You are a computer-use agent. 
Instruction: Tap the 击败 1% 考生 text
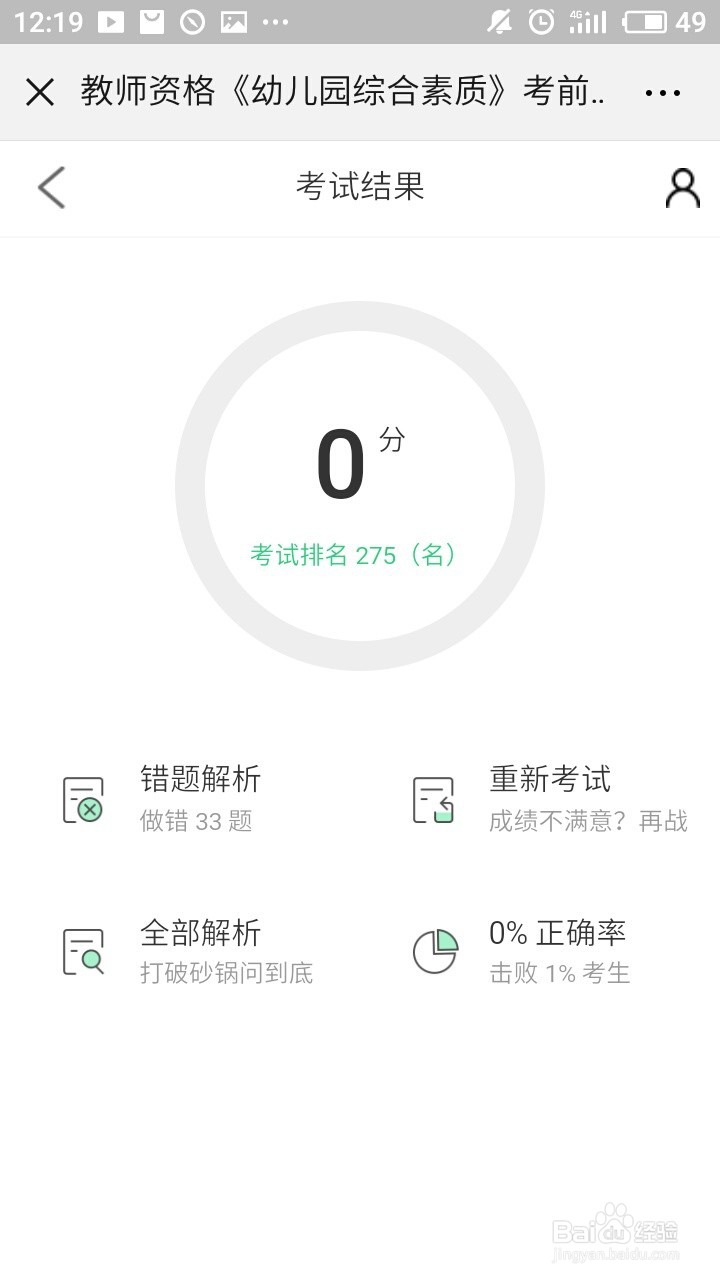[x=561, y=972]
